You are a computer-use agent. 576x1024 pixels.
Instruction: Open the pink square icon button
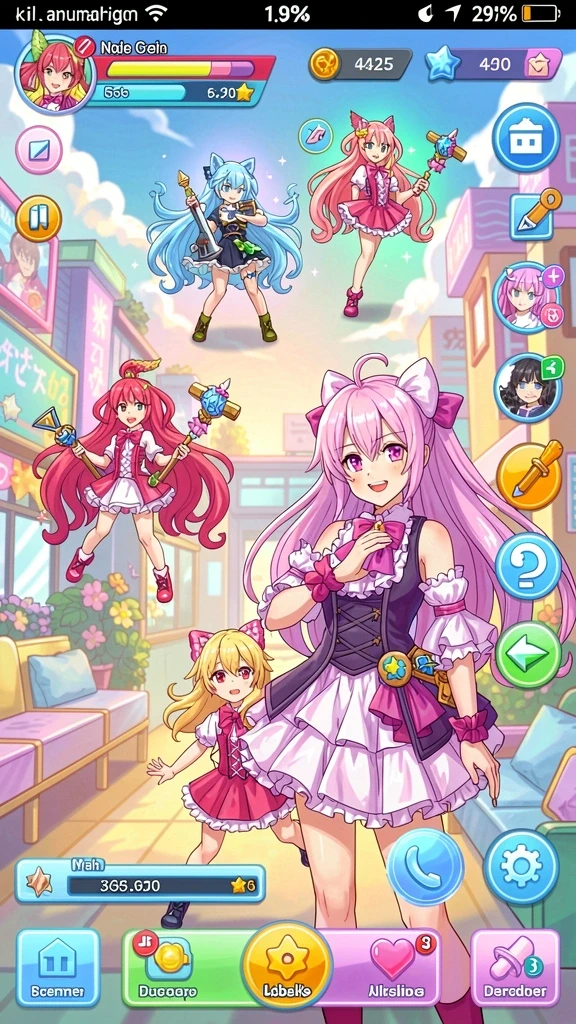[x=39, y=150]
